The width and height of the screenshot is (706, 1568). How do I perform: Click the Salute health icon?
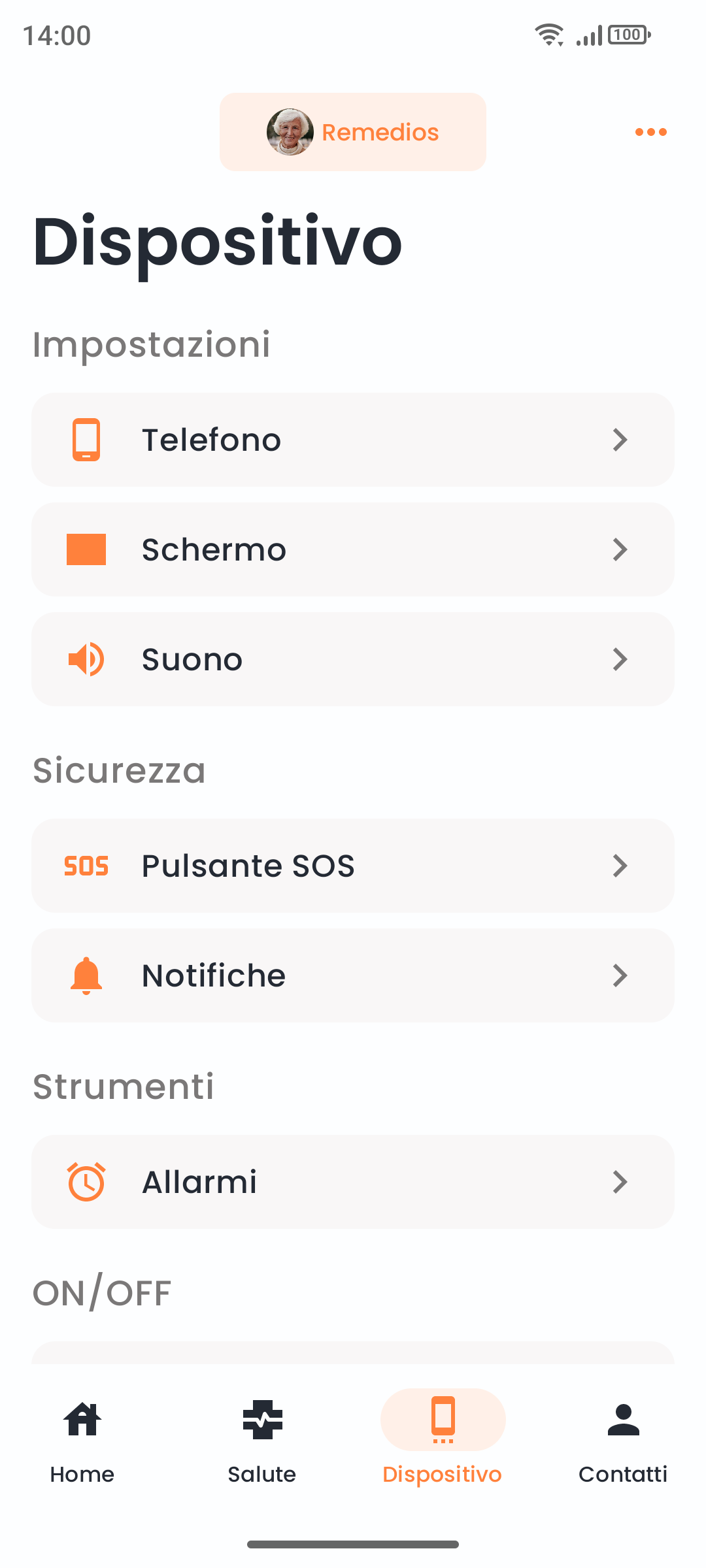click(262, 1420)
